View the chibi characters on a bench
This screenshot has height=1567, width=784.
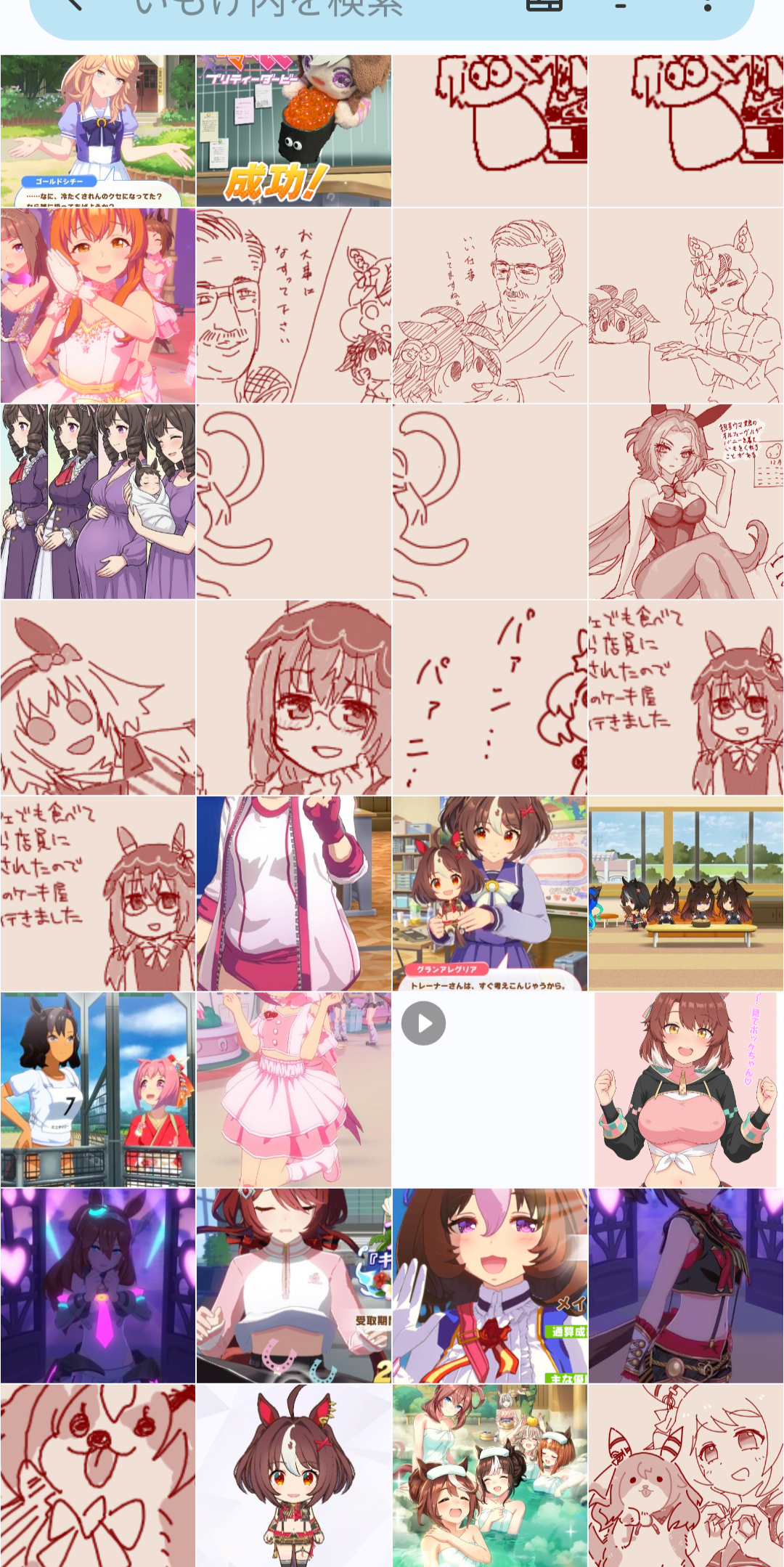pos(686,894)
